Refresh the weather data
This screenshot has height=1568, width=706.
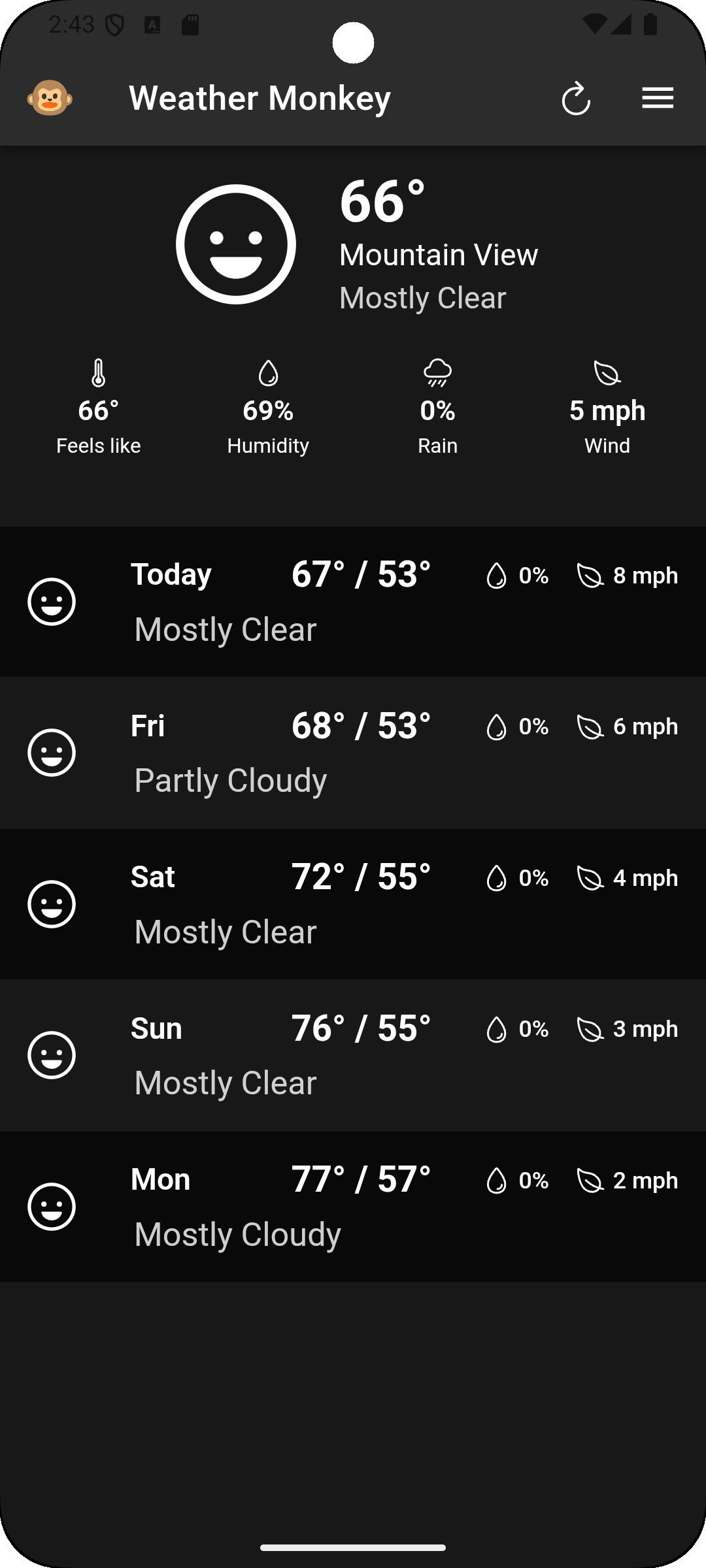[x=576, y=98]
